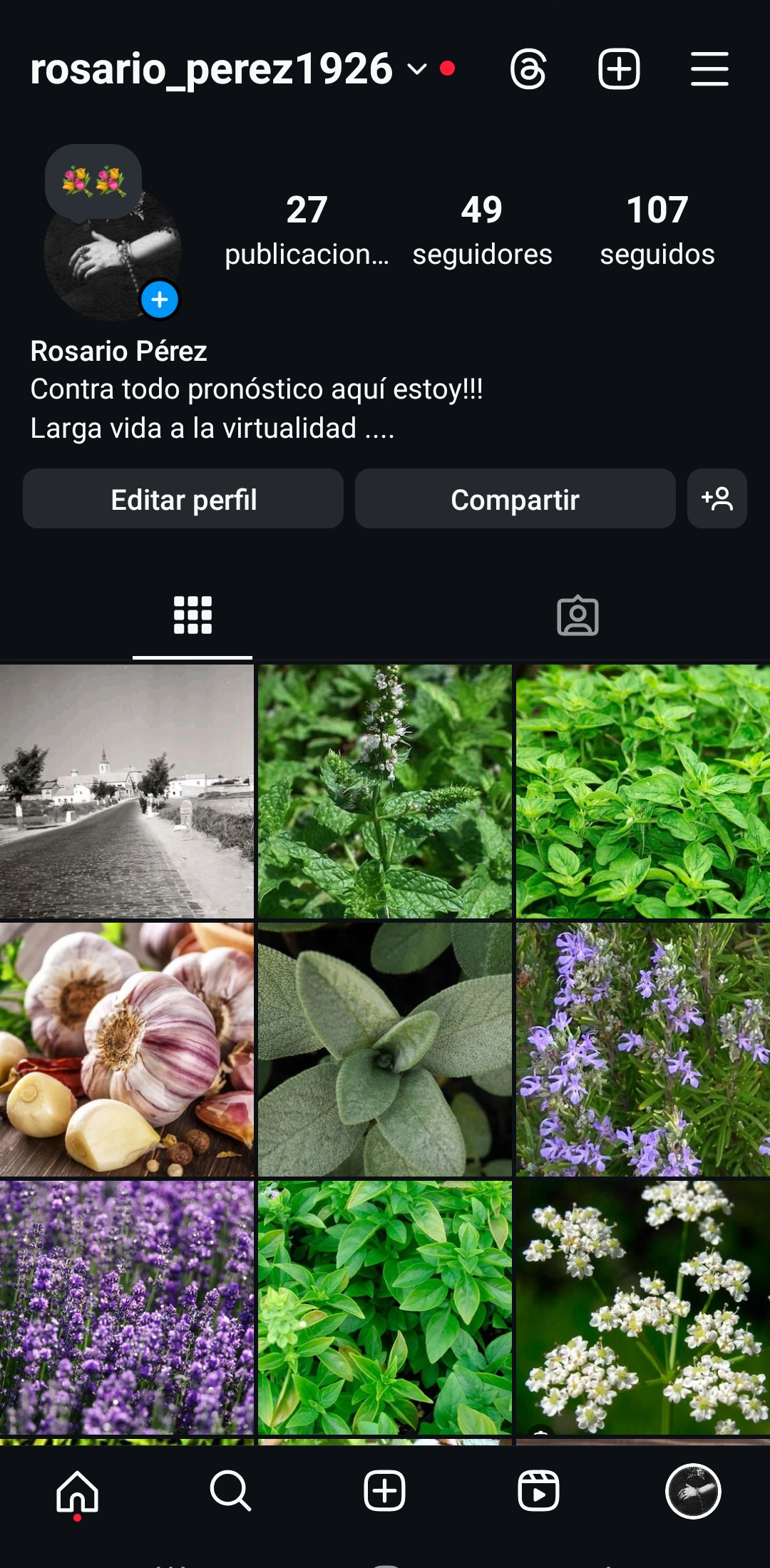Open the white flowers post
Image resolution: width=770 pixels, height=1568 pixels.
[x=642, y=1307]
